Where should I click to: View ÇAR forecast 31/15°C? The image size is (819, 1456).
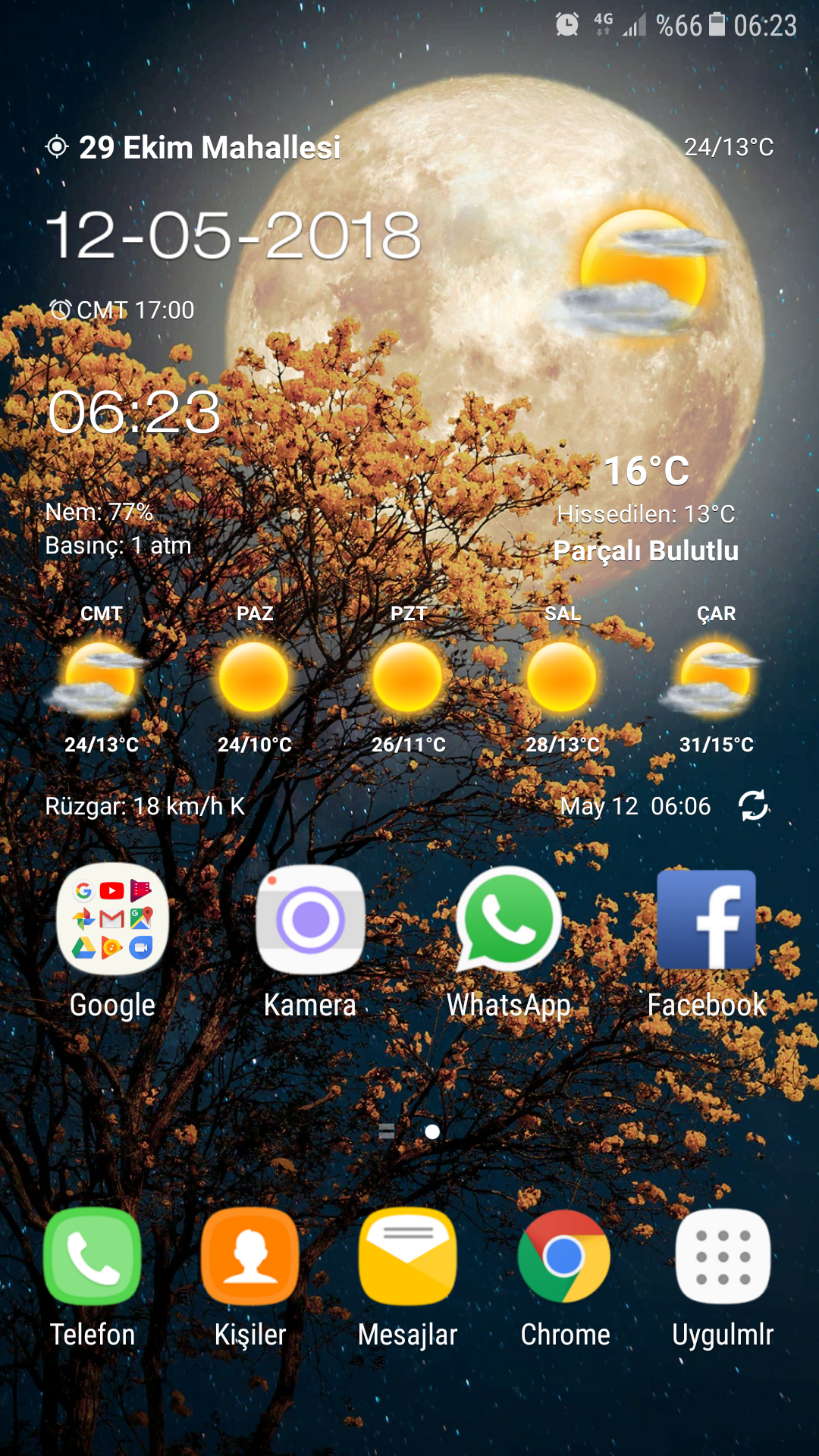(716, 677)
